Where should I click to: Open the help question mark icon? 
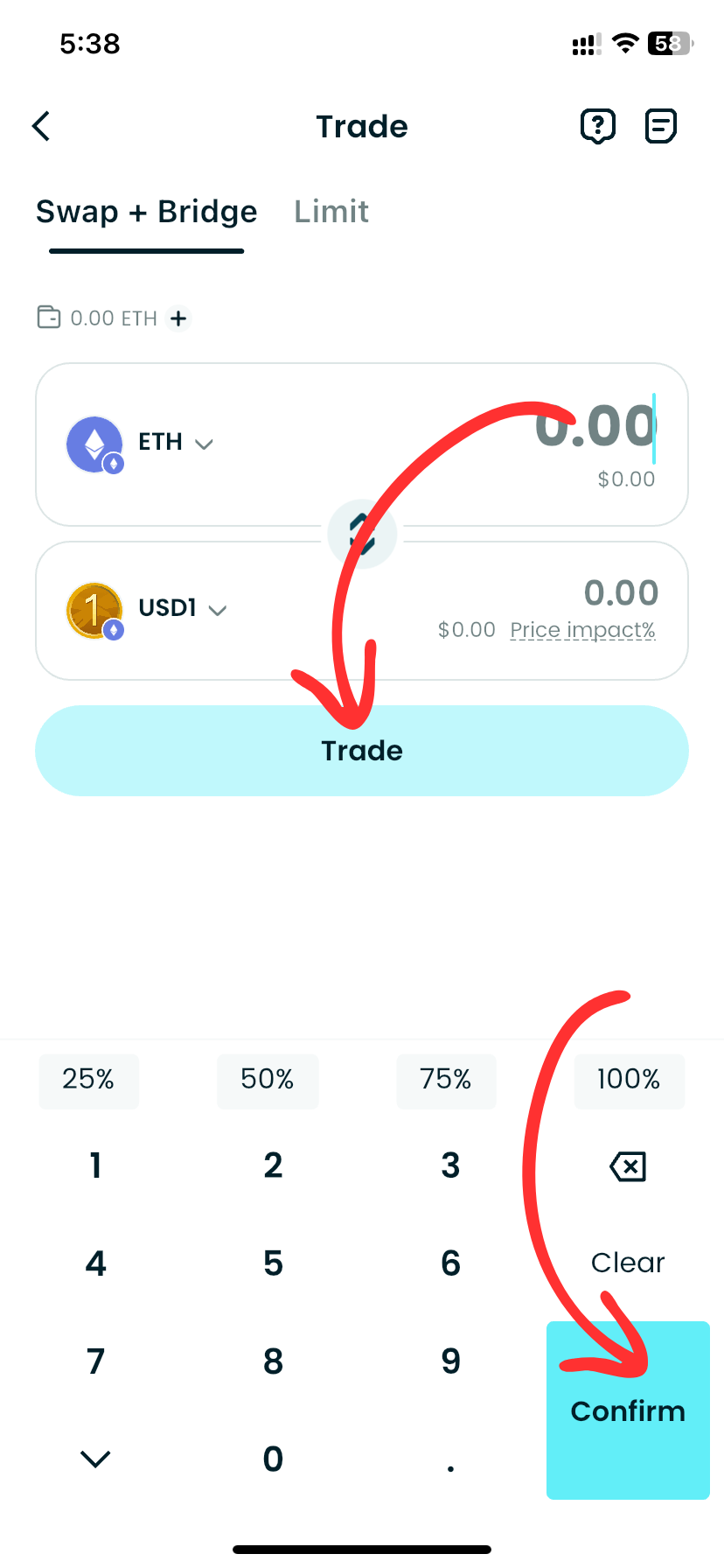(x=598, y=126)
